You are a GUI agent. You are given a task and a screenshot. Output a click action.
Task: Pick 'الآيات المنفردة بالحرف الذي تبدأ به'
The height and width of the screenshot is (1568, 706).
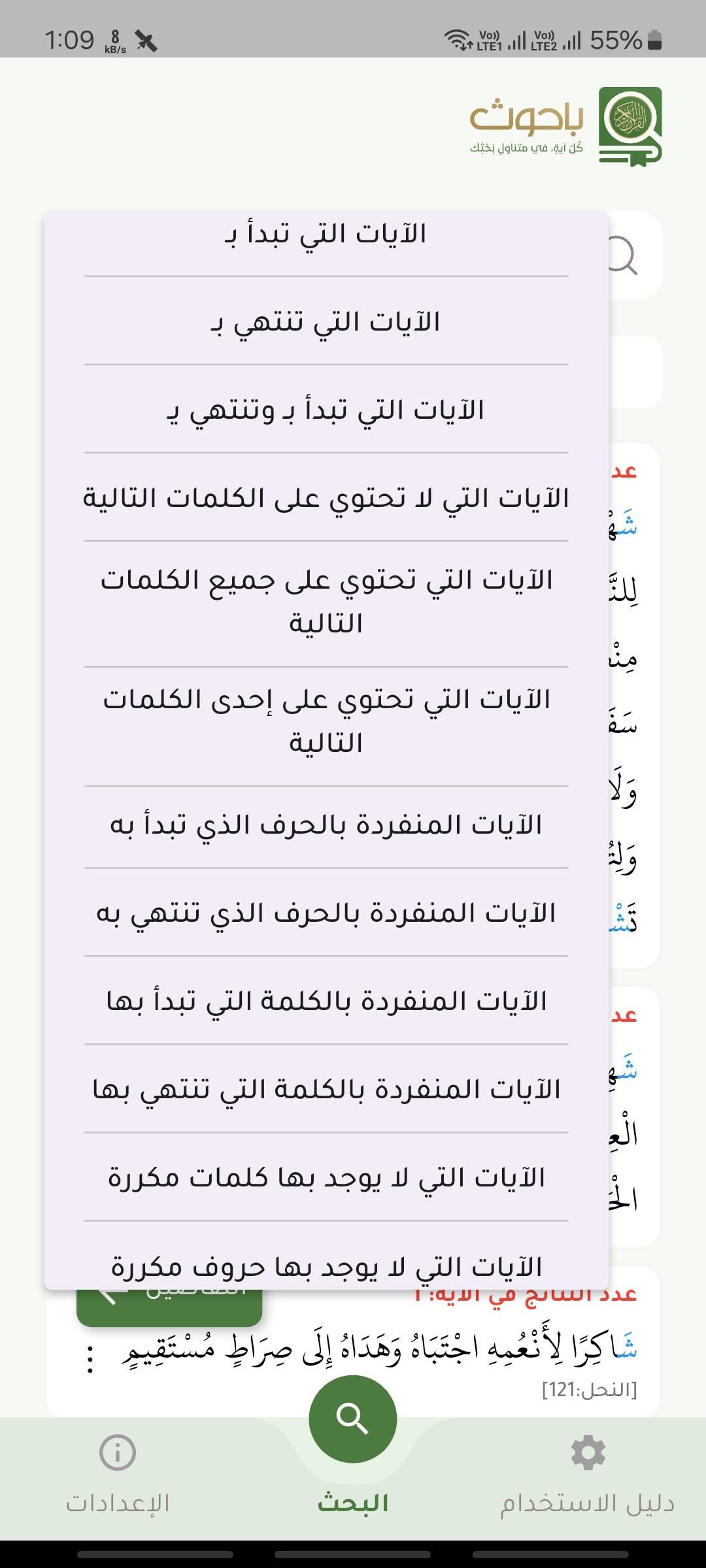click(326, 826)
